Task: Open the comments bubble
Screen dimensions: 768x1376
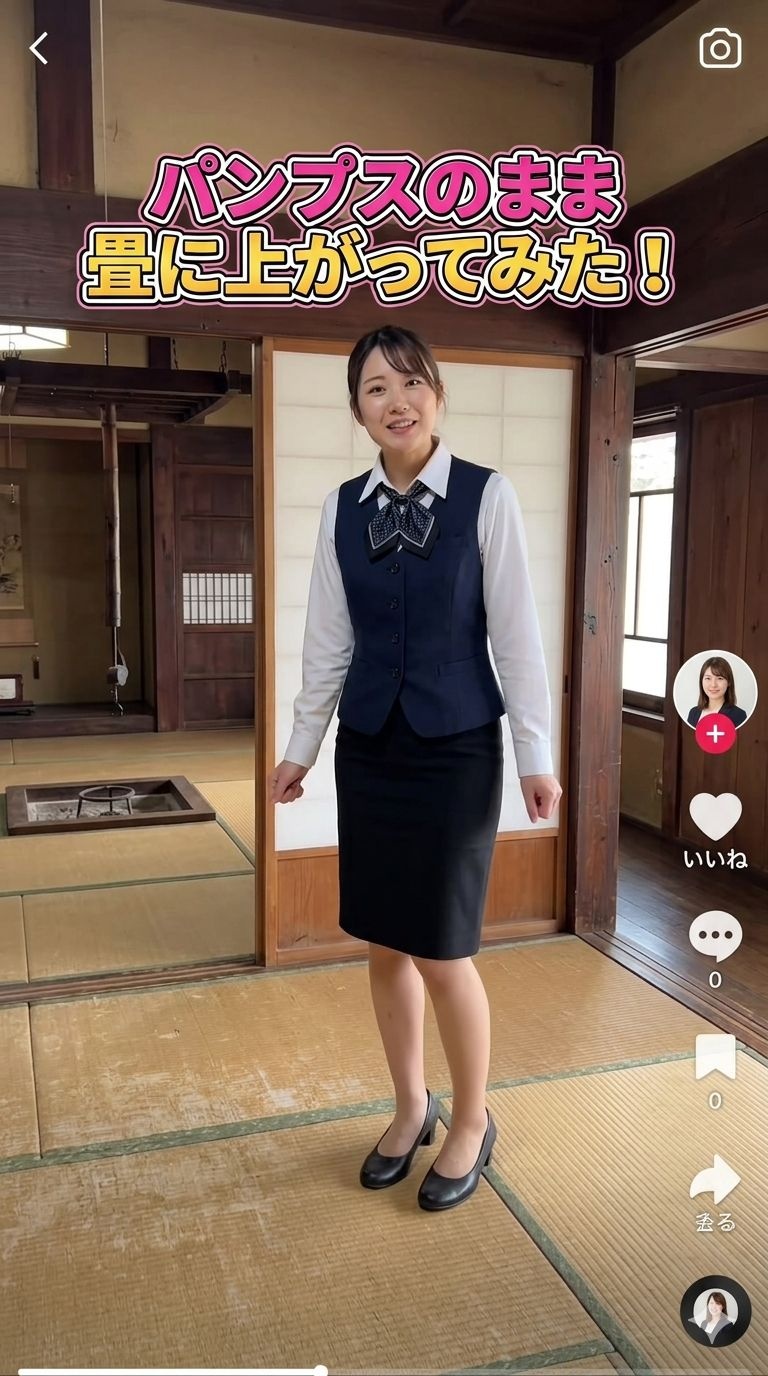Action: (x=715, y=936)
